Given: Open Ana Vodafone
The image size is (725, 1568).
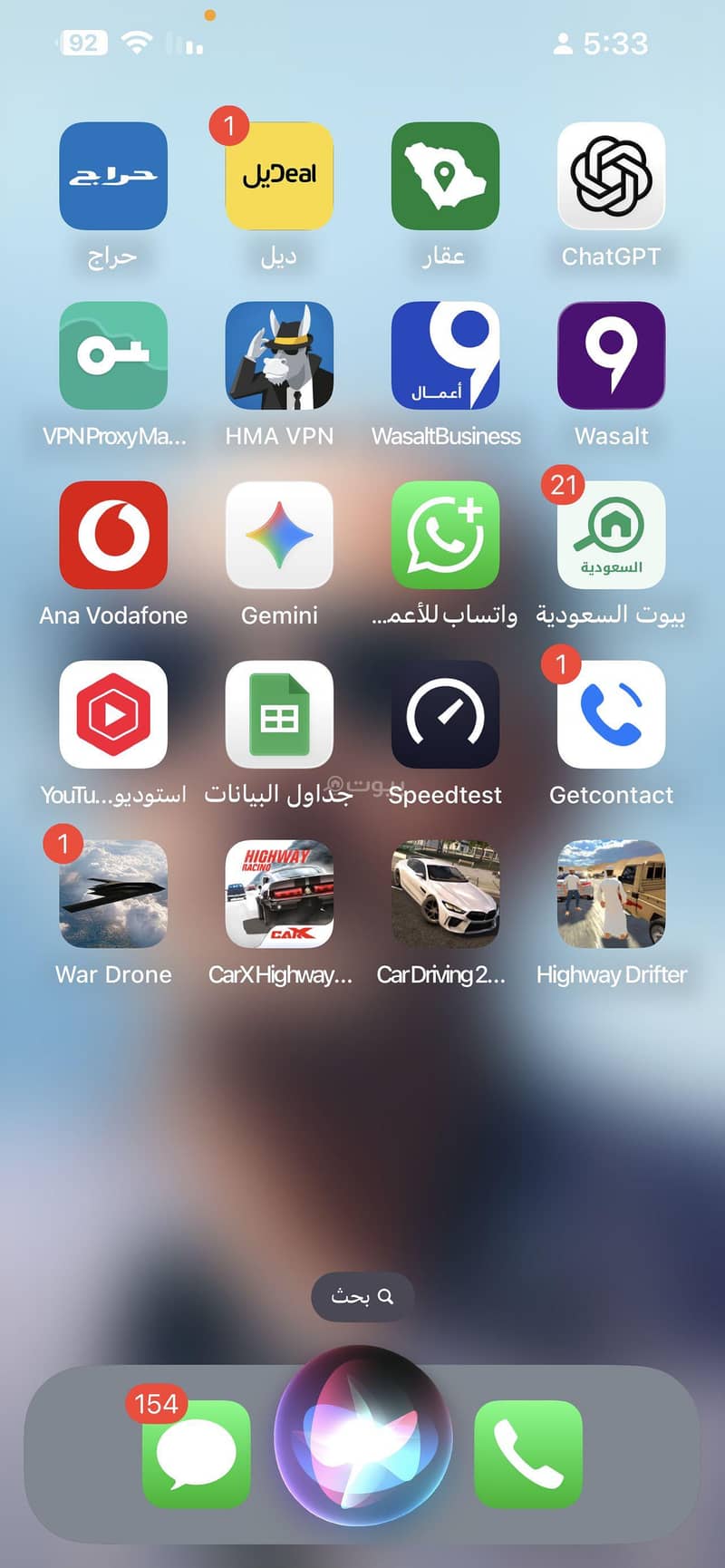Looking at the screenshot, I should tap(113, 535).
